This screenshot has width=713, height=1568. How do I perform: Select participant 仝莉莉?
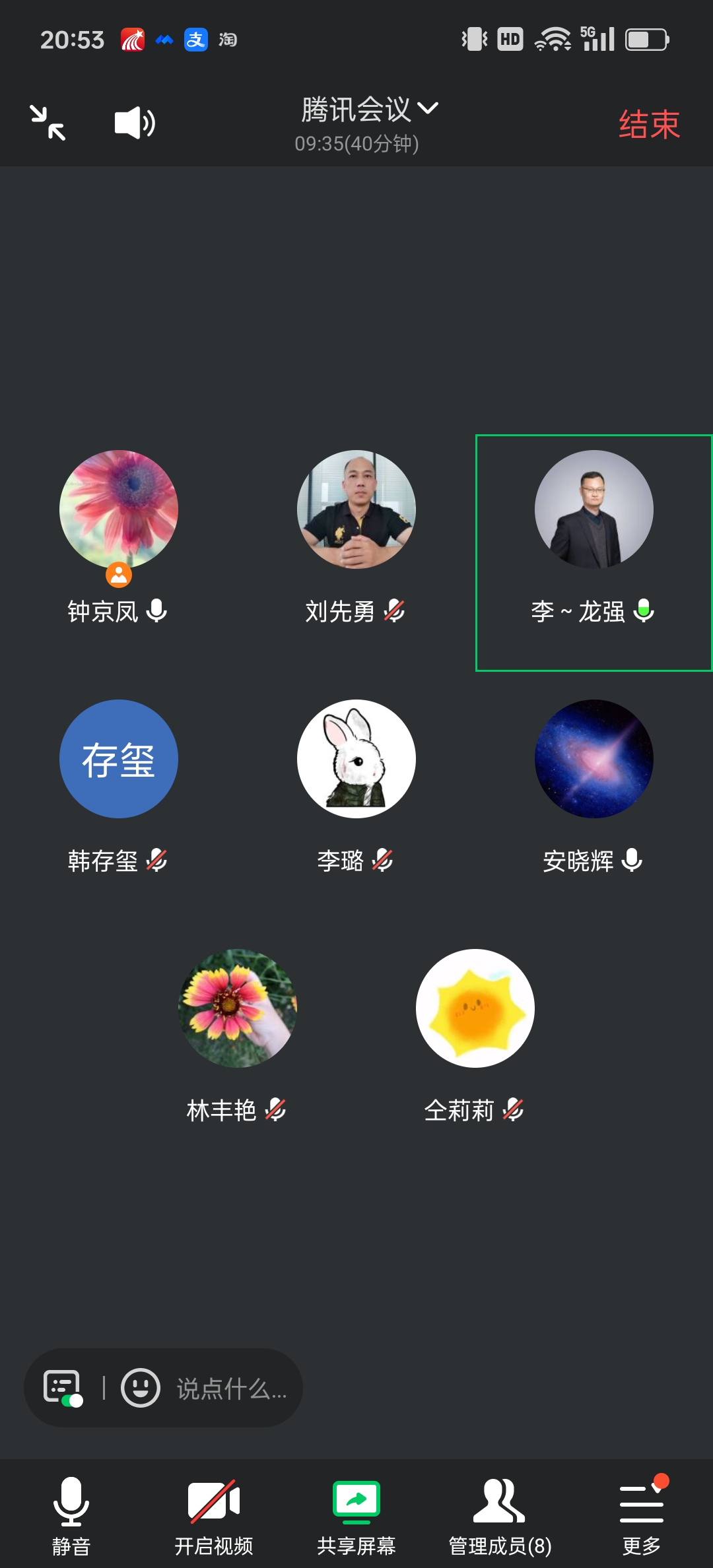click(x=475, y=1008)
